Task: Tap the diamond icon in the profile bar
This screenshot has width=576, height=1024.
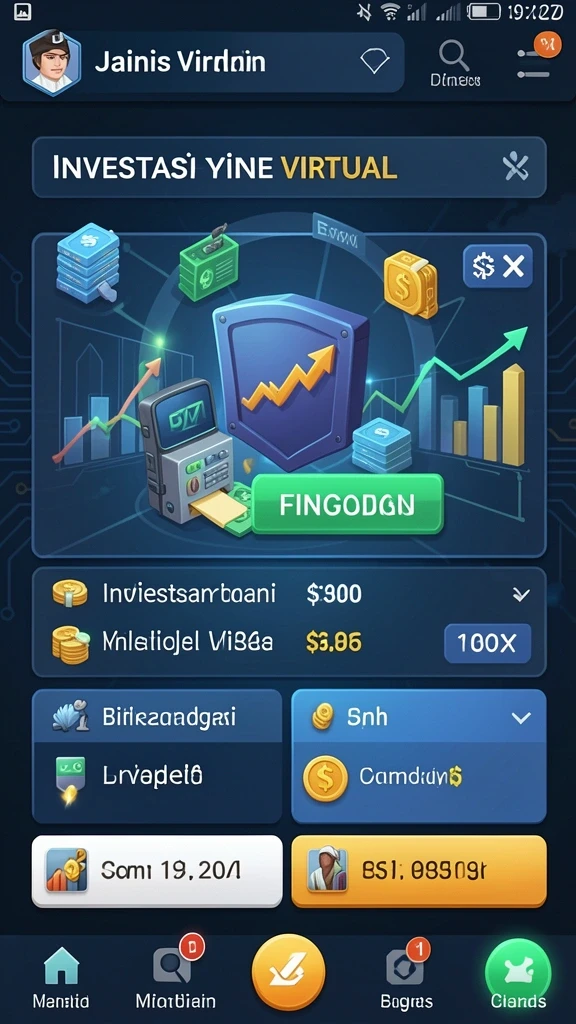Action: (375, 62)
